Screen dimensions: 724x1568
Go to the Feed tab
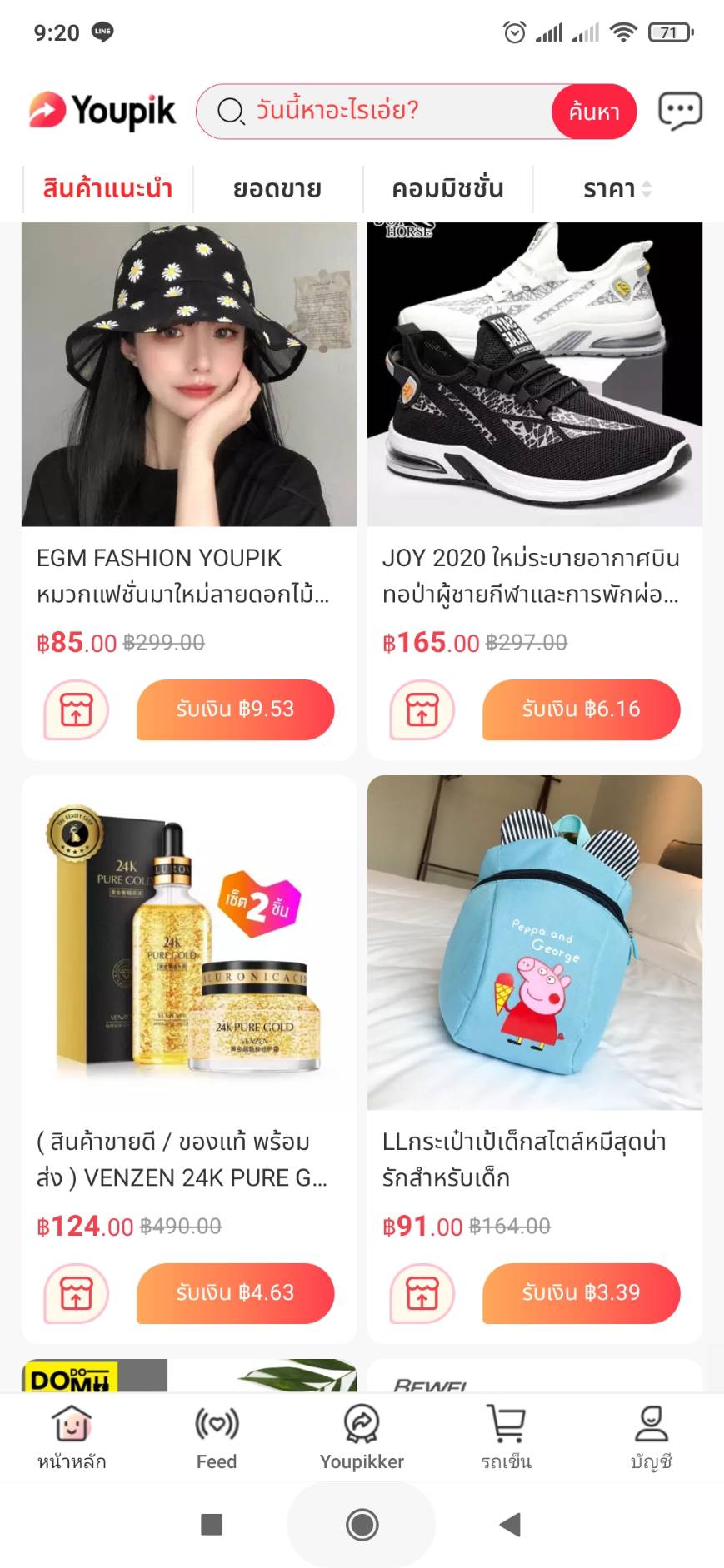(217, 1438)
